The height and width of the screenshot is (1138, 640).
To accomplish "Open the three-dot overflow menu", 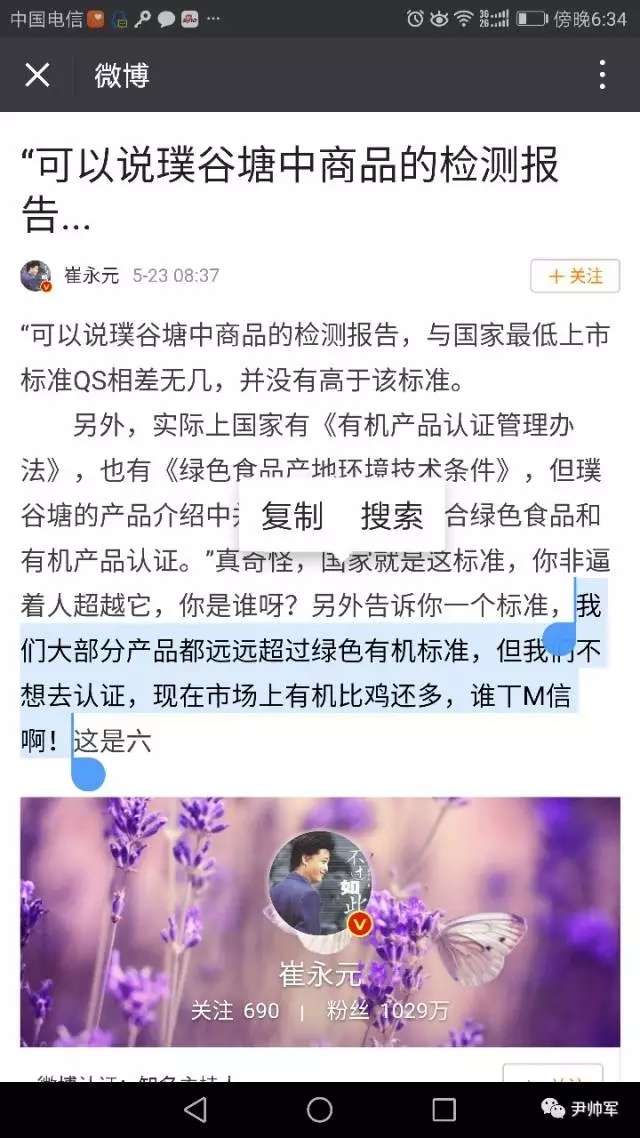I will [602, 75].
